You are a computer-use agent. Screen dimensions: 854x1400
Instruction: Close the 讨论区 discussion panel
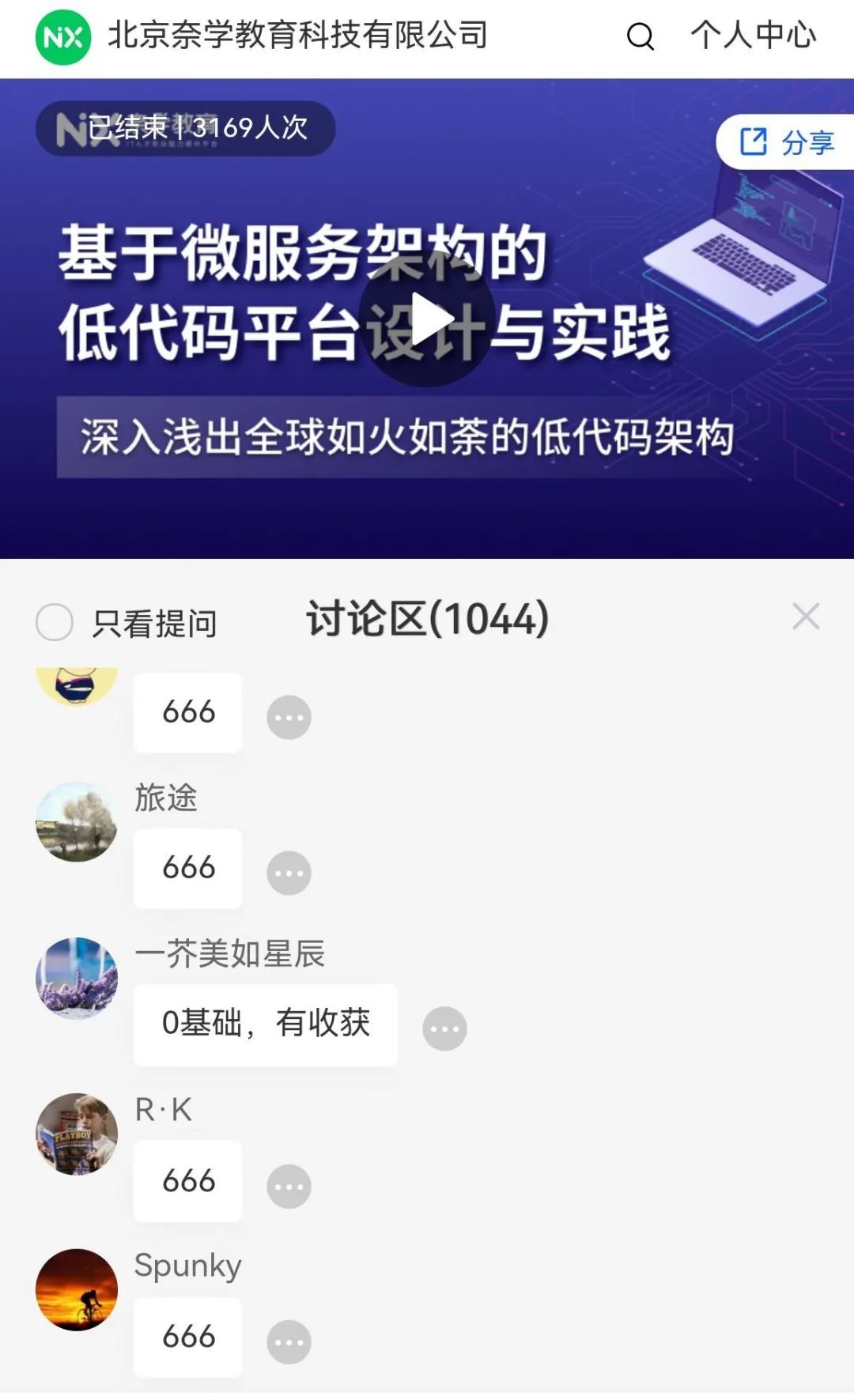tap(806, 617)
